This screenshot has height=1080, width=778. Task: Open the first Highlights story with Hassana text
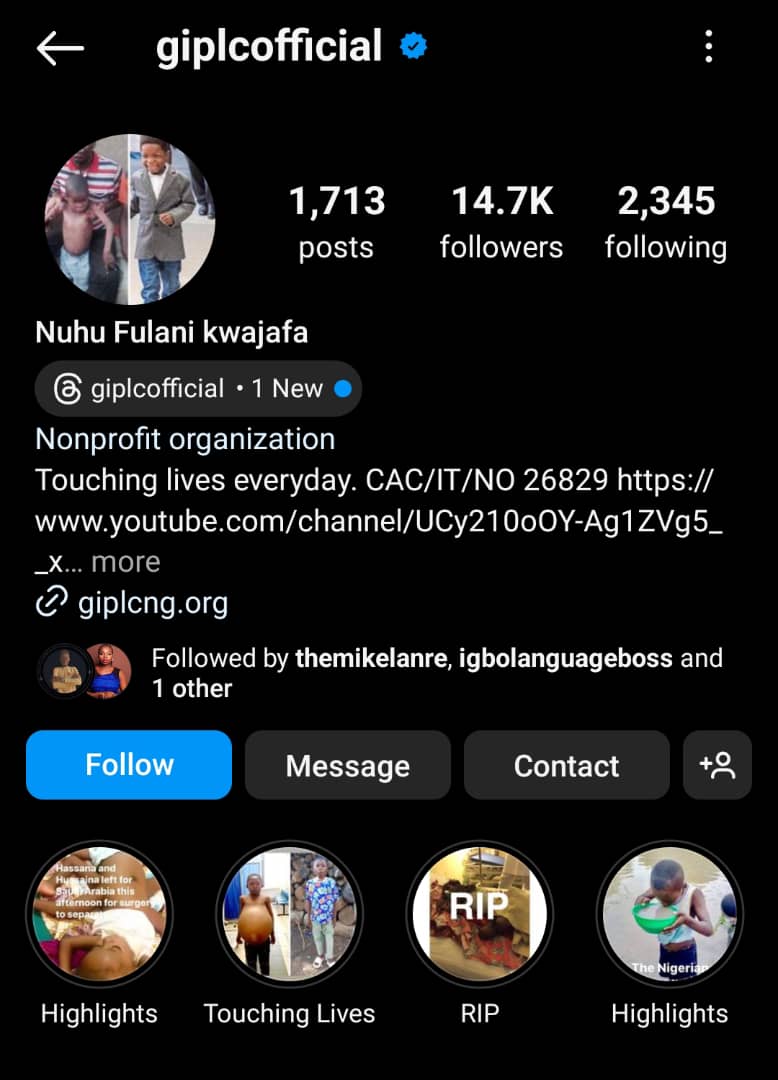[x=99, y=914]
